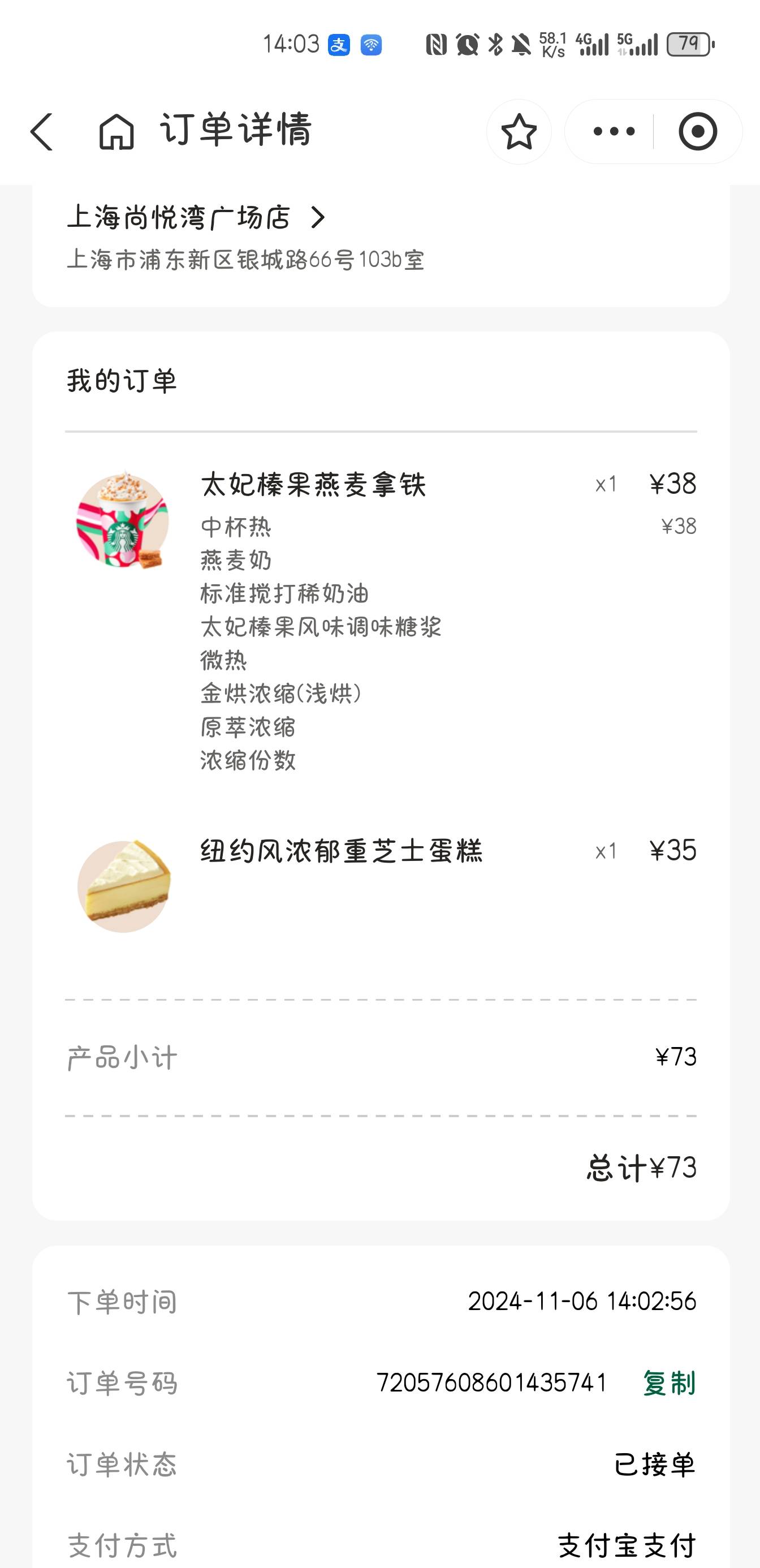Favorite this mini program with the star
The height and width of the screenshot is (1568, 760).
[x=519, y=131]
